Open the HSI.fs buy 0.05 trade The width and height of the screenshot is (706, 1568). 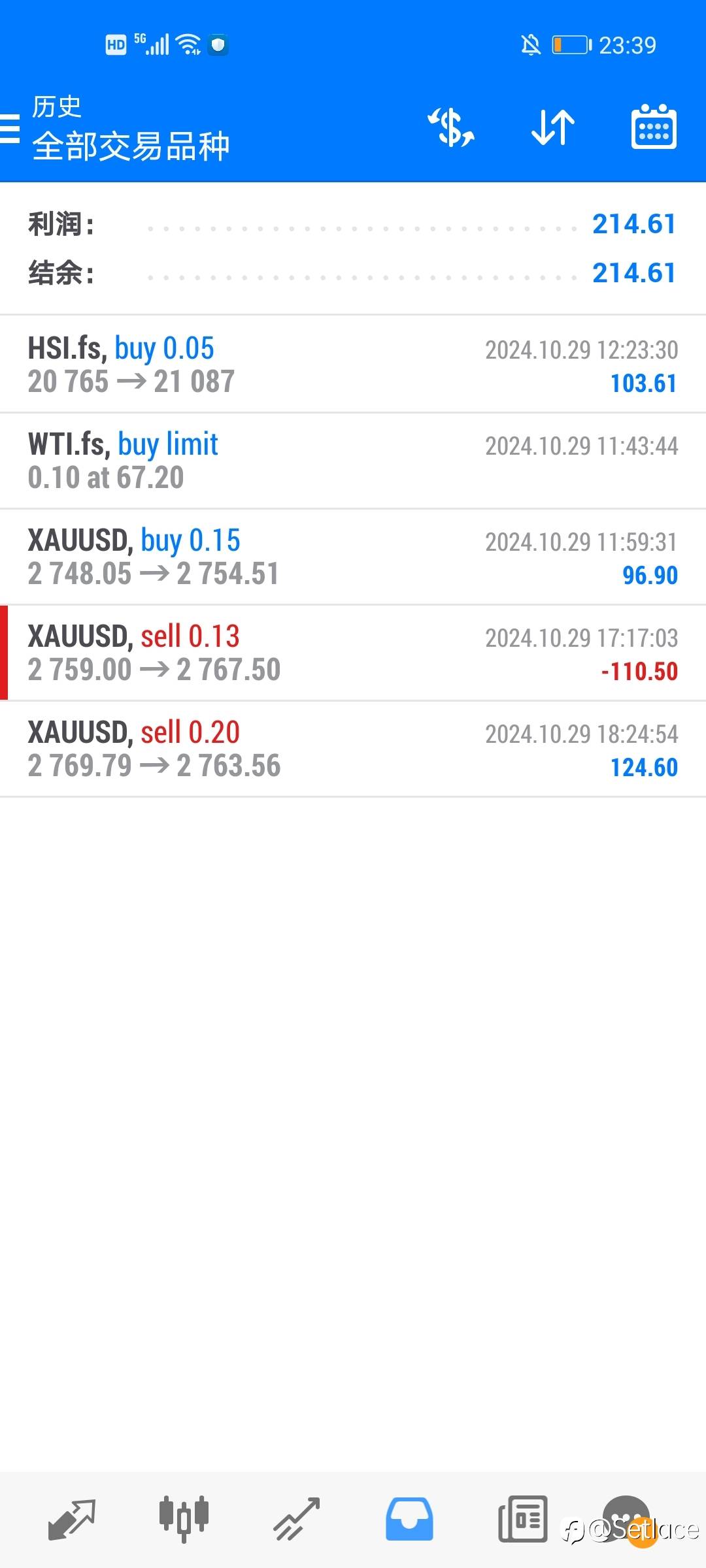click(353, 365)
